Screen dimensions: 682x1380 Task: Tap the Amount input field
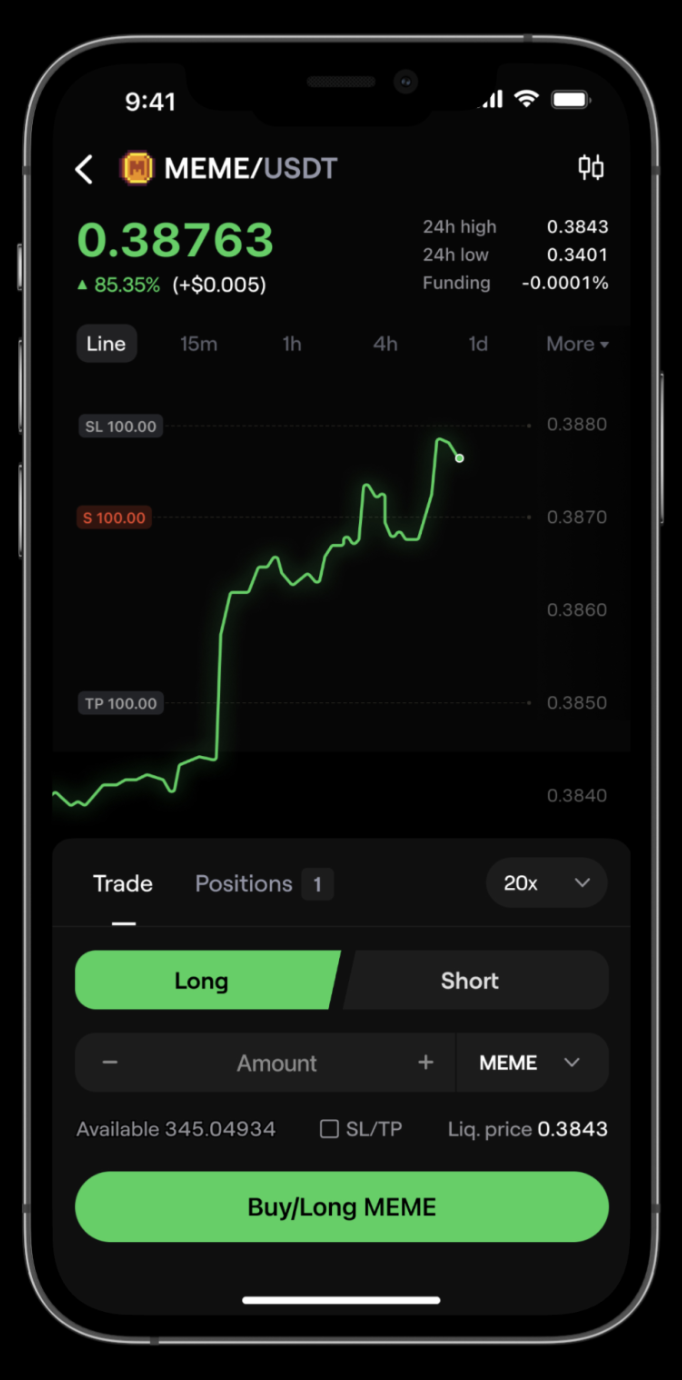[x=277, y=1063]
